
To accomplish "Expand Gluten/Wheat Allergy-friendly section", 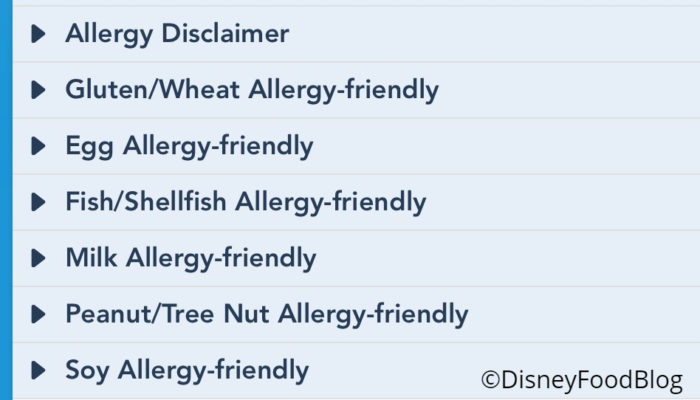I will click(251, 90).
